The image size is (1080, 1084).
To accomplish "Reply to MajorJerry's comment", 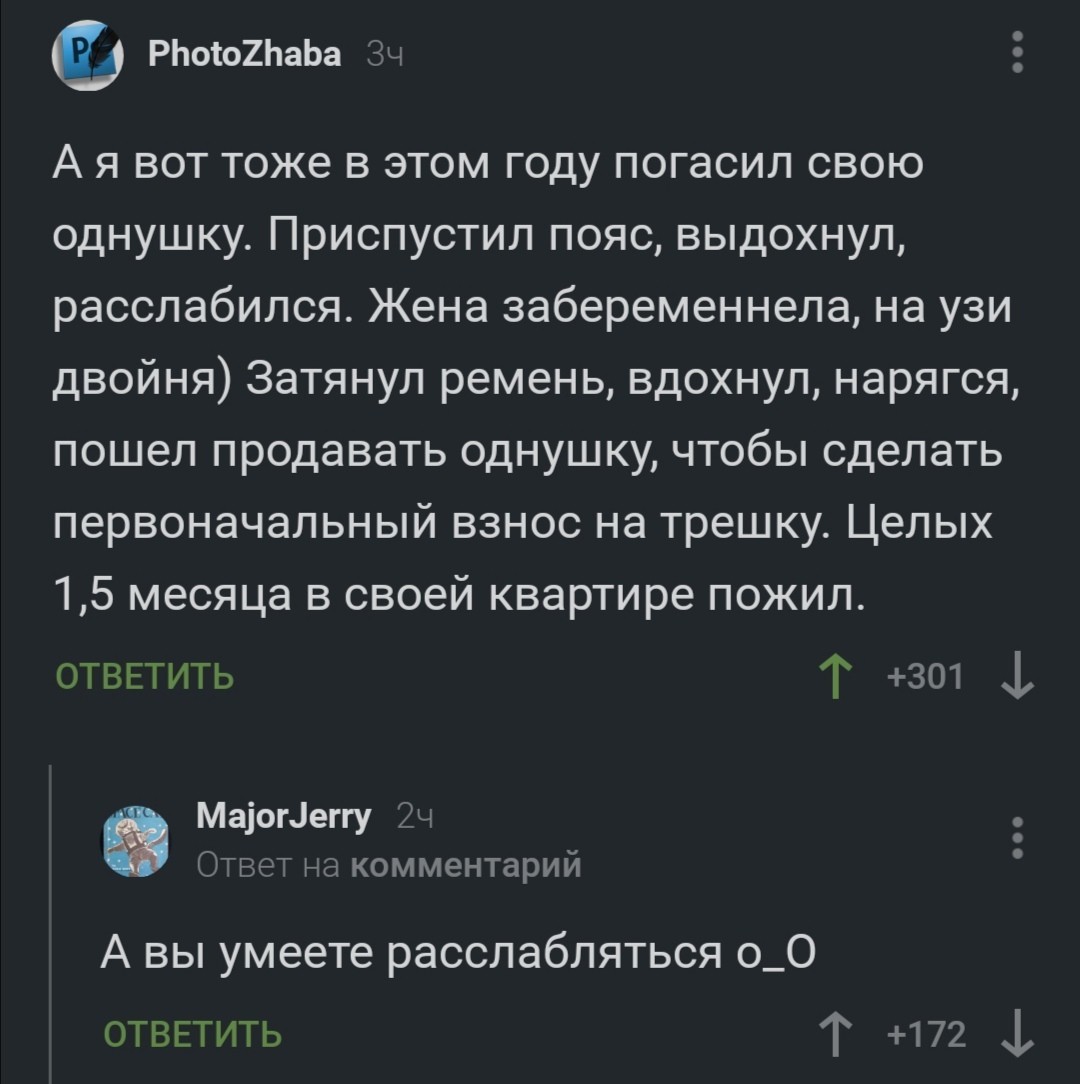I will click(191, 1034).
